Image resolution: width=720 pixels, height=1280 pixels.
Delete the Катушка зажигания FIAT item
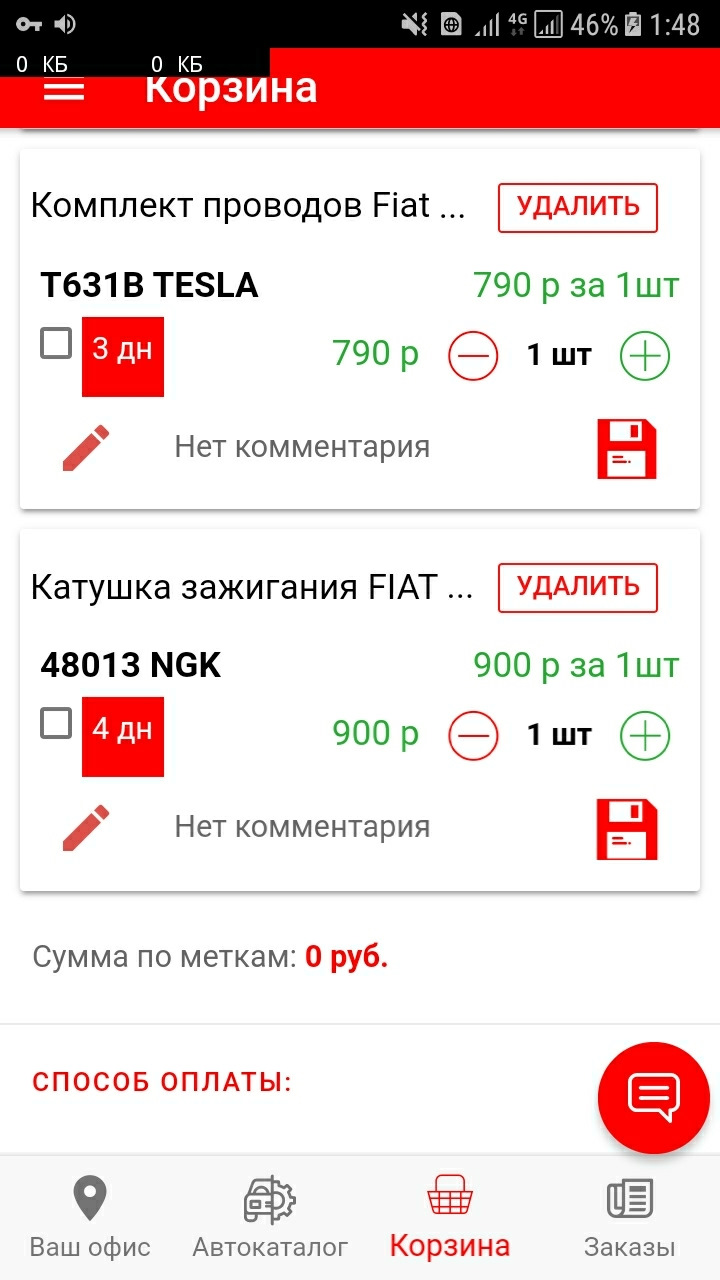click(x=577, y=587)
